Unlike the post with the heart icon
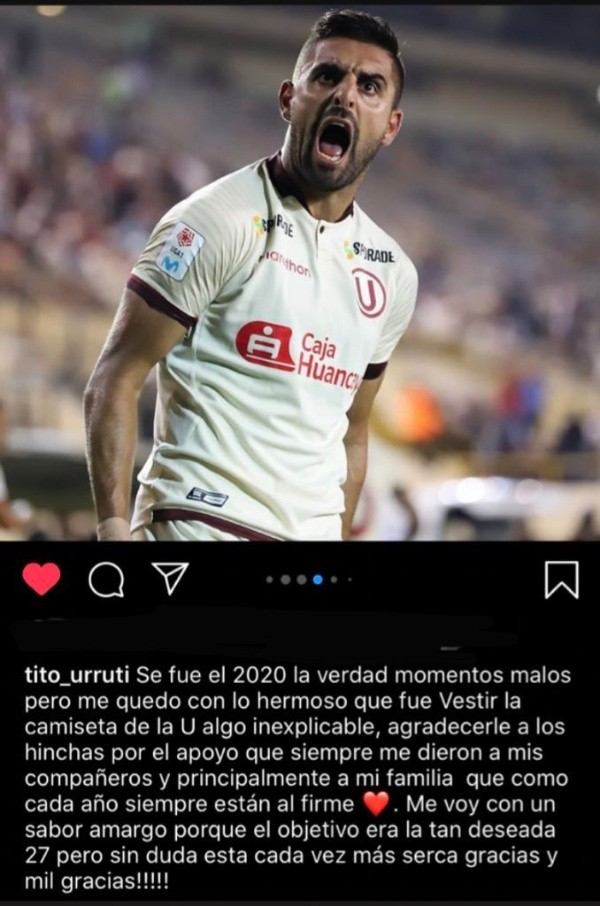The image size is (600, 906). (x=41, y=578)
